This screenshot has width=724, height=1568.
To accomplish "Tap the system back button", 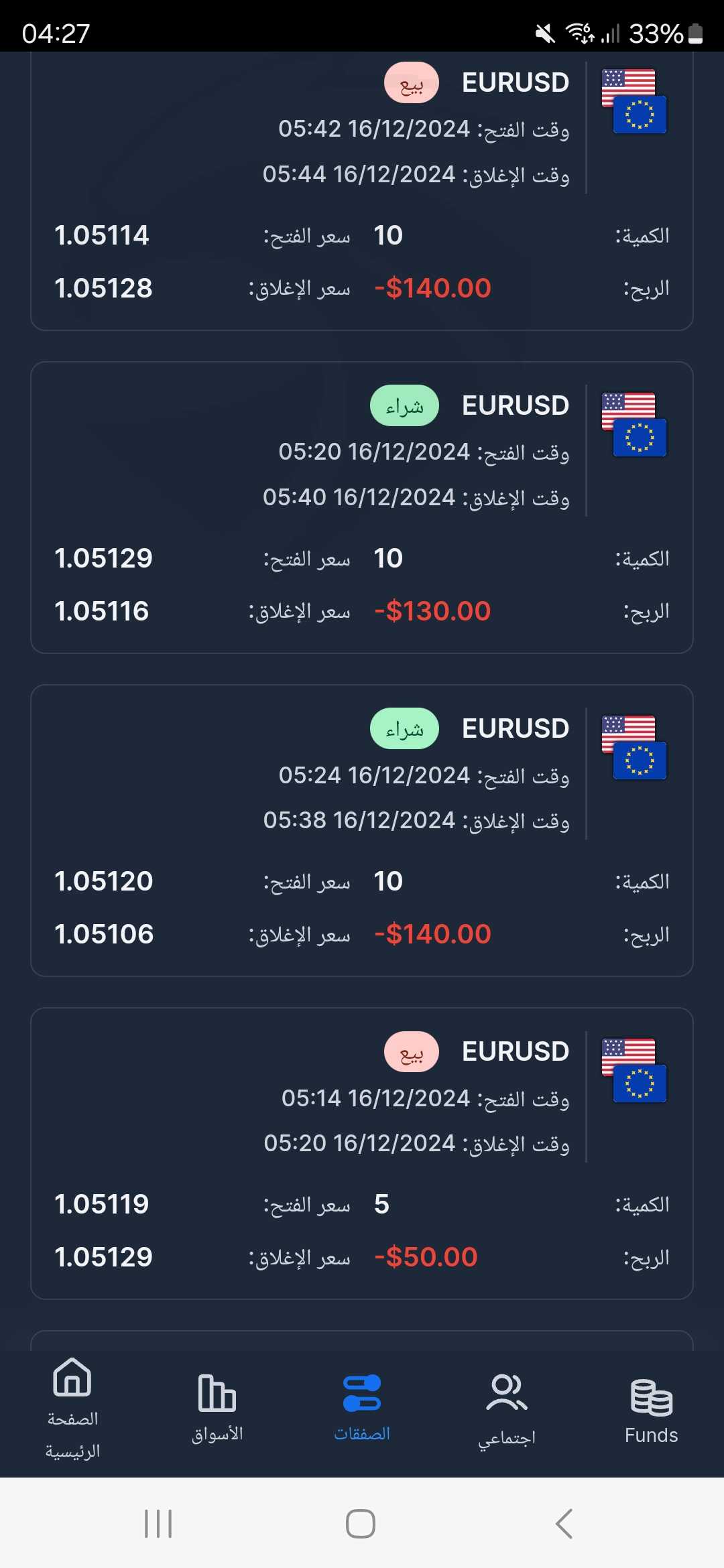I will pos(564,1524).
